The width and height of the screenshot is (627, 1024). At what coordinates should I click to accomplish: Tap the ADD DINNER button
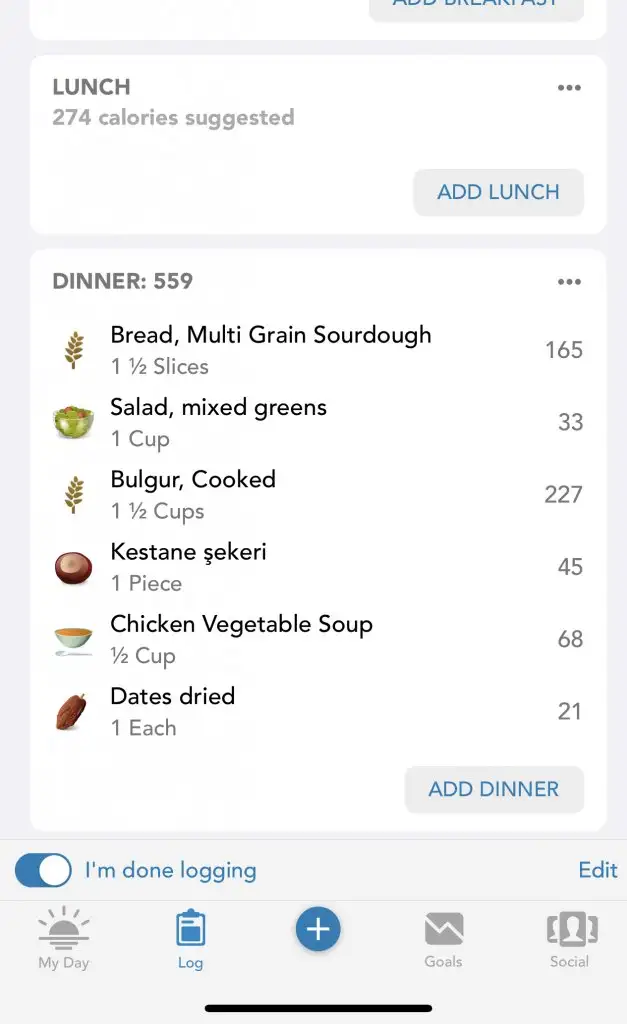click(x=494, y=789)
